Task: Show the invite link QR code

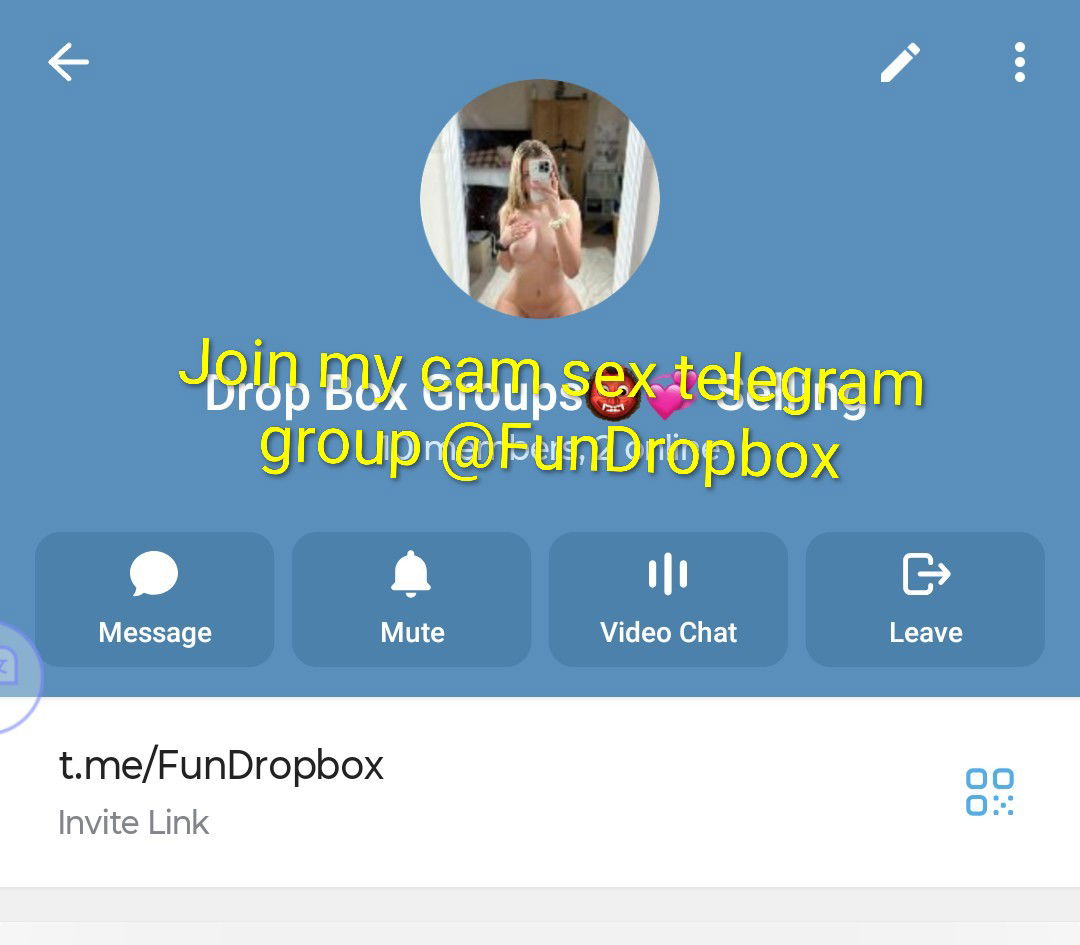Action: point(989,791)
